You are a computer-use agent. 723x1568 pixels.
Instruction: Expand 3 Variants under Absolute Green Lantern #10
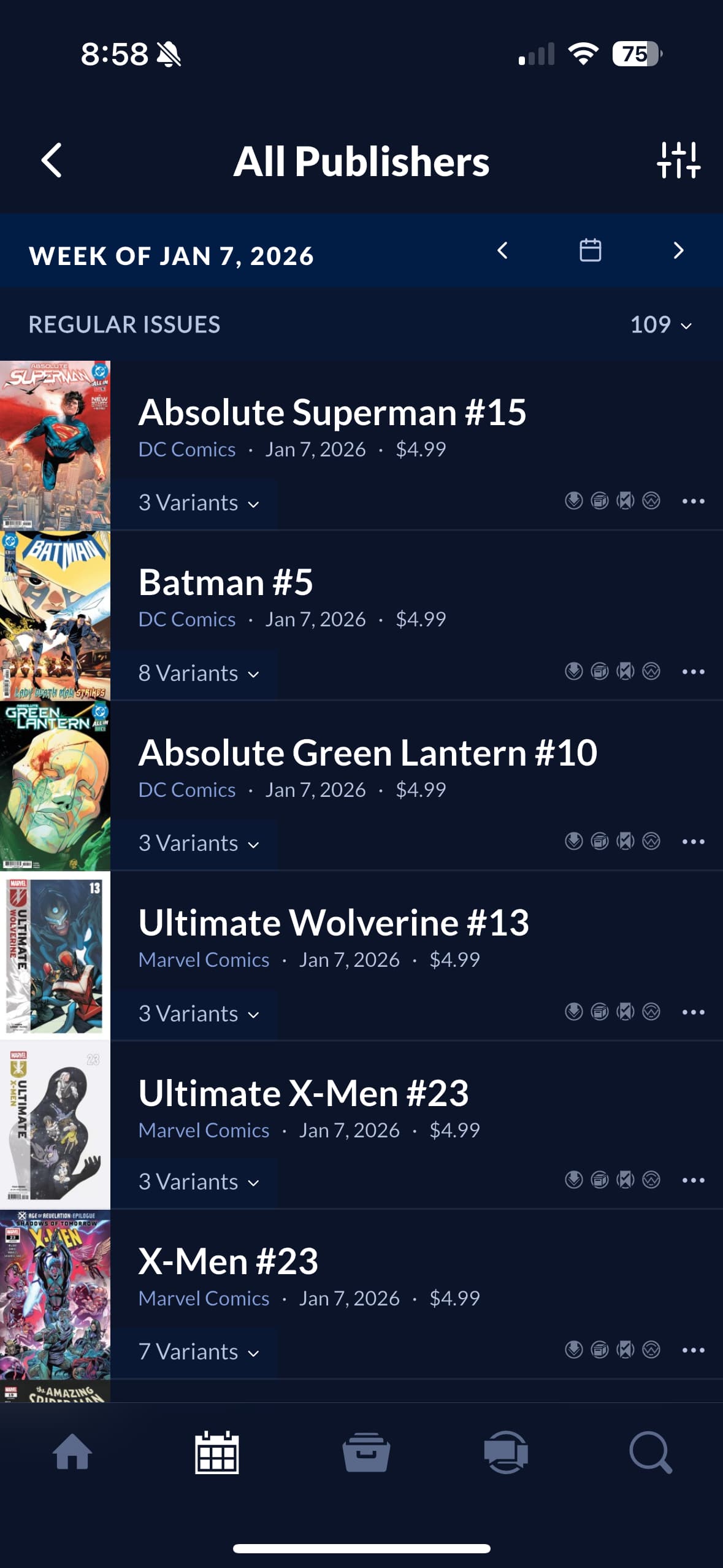click(x=199, y=844)
